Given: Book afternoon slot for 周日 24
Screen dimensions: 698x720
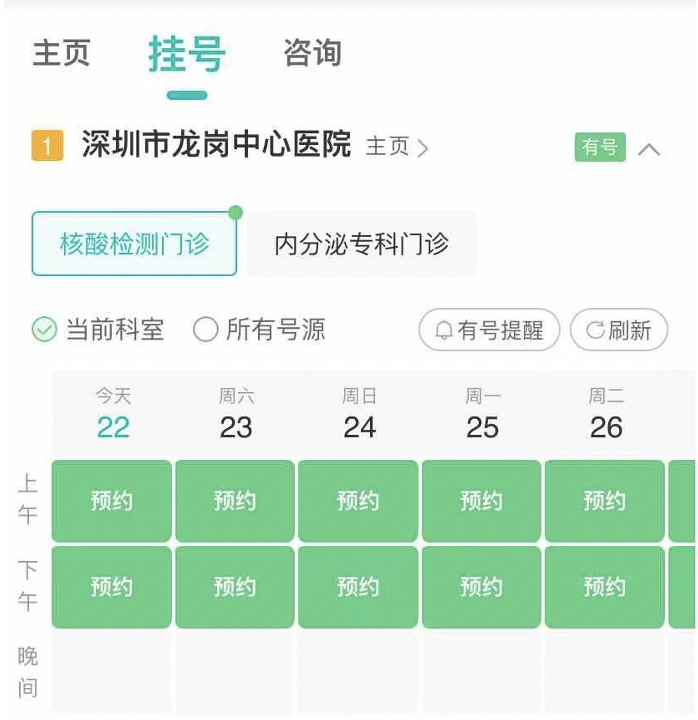Looking at the screenshot, I should tap(358, 587).
